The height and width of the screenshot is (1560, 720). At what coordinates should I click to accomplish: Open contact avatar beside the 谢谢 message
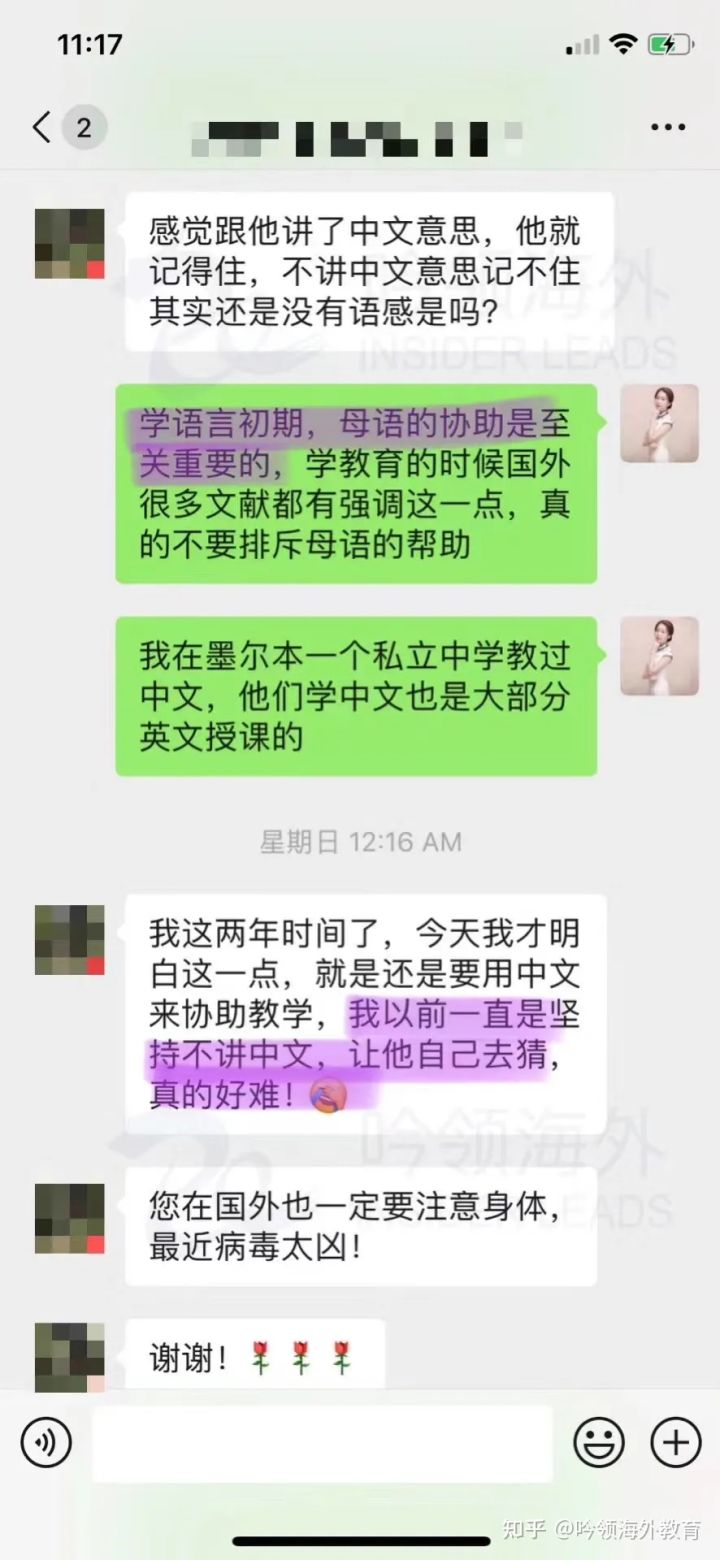[70, 1356]
